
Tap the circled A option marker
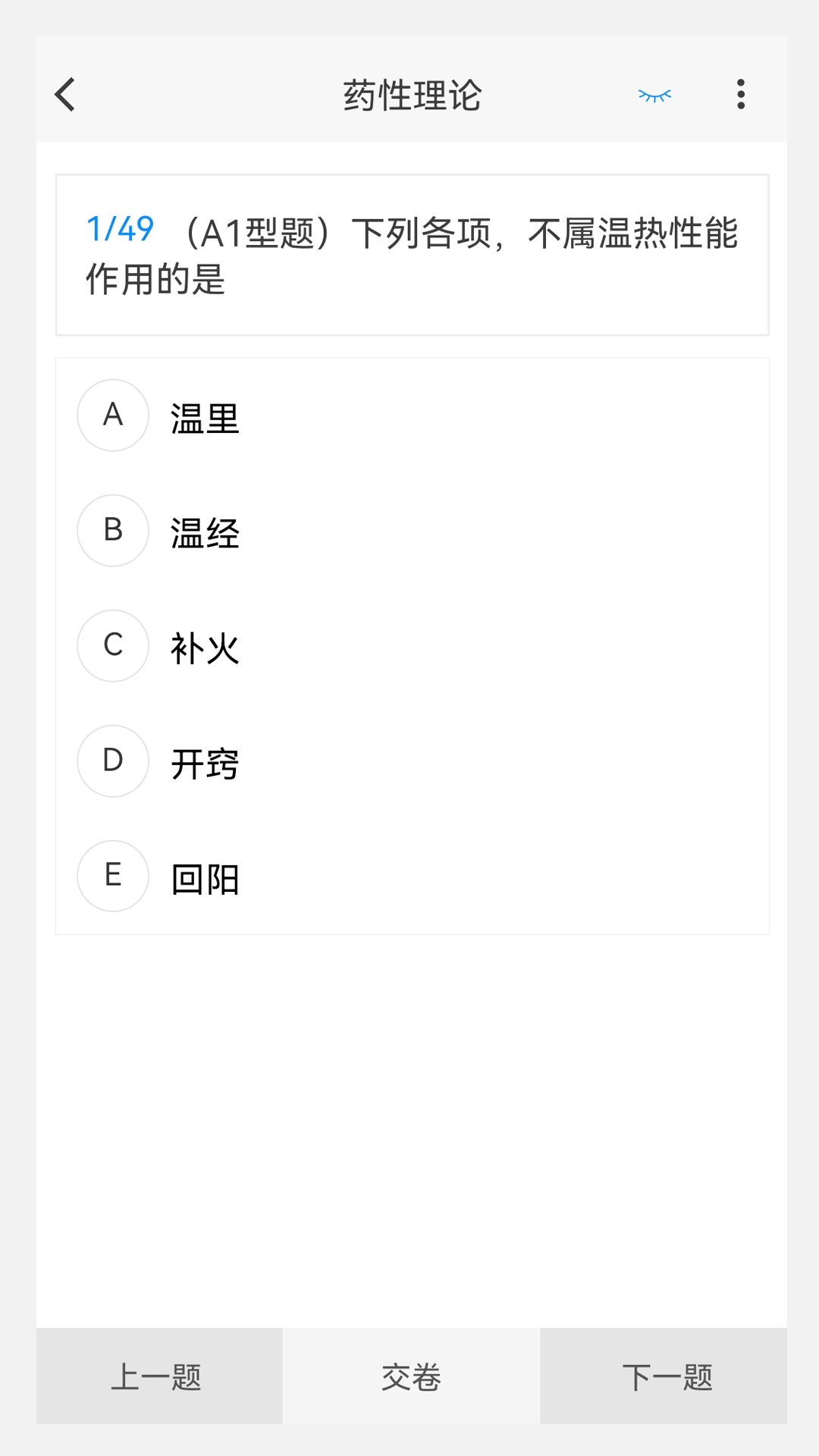point(112,416)
